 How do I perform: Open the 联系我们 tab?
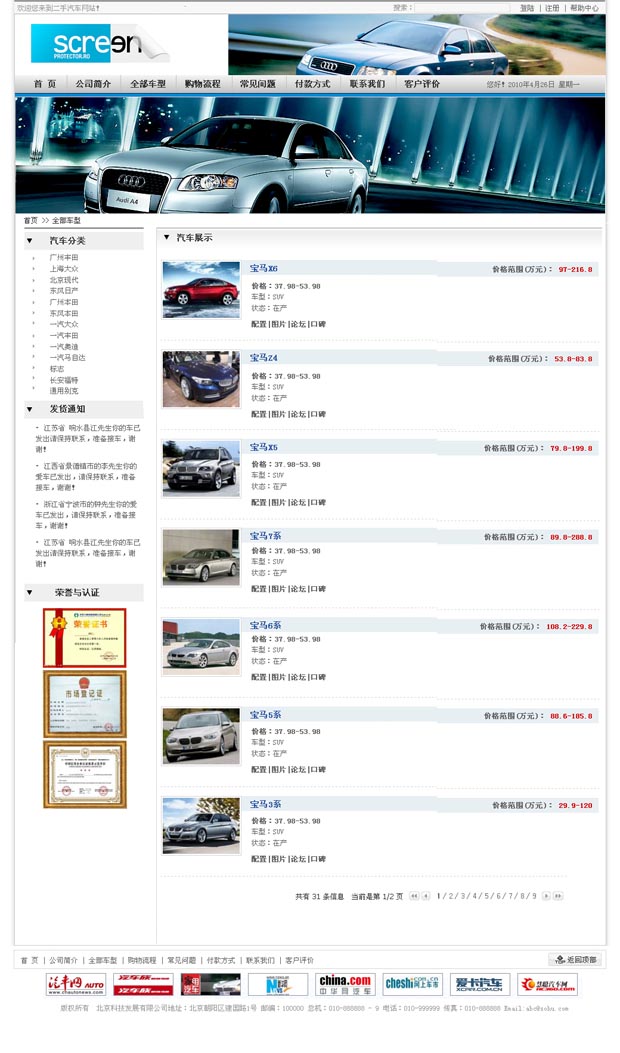click(x=367, y=84)
